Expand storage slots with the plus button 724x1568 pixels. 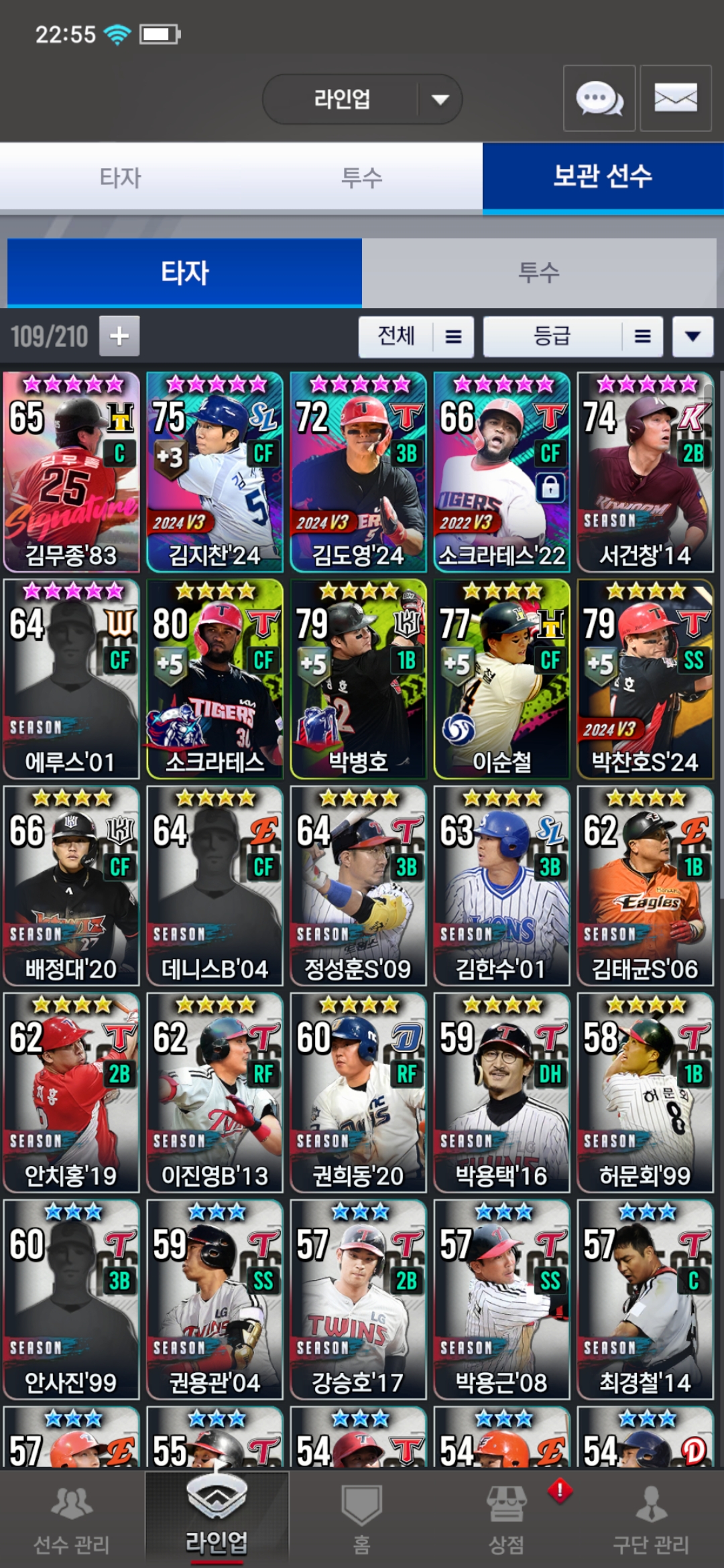(x=119, y=336)
